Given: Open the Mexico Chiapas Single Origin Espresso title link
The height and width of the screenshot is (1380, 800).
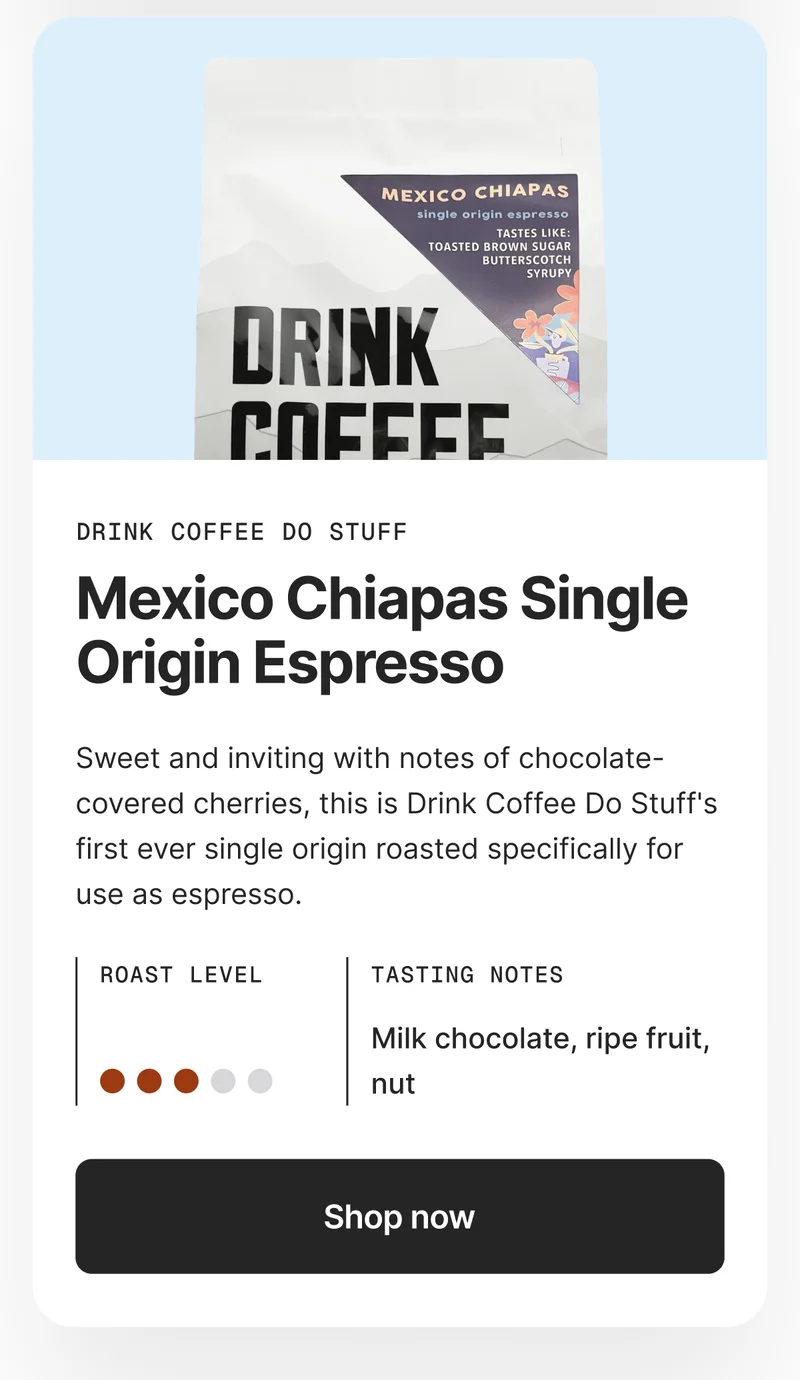Looking at the screenshot, I should tap(382, 630).
